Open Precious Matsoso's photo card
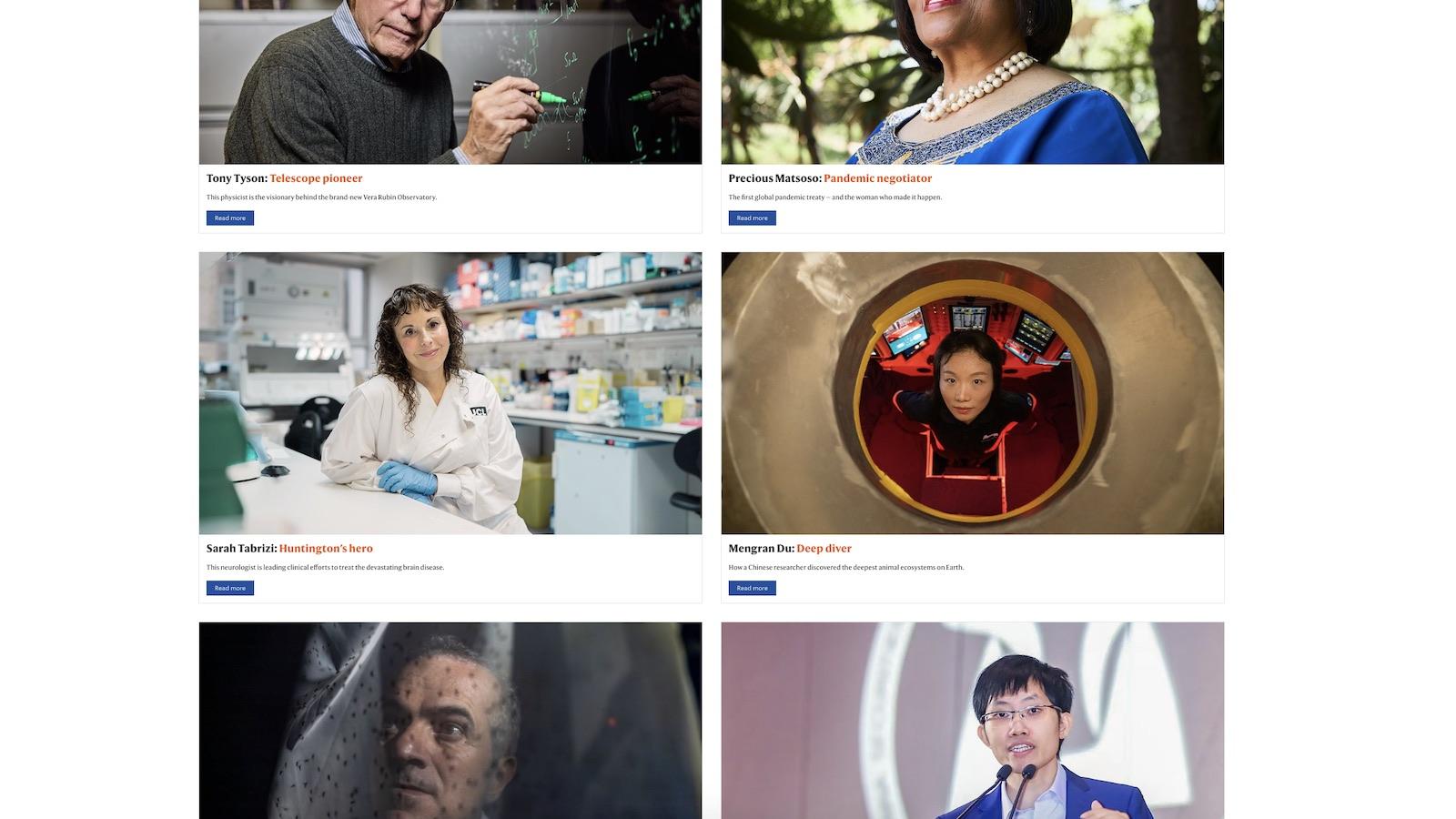This screenshot has height=819, width=1456. [x=972, y=82]
